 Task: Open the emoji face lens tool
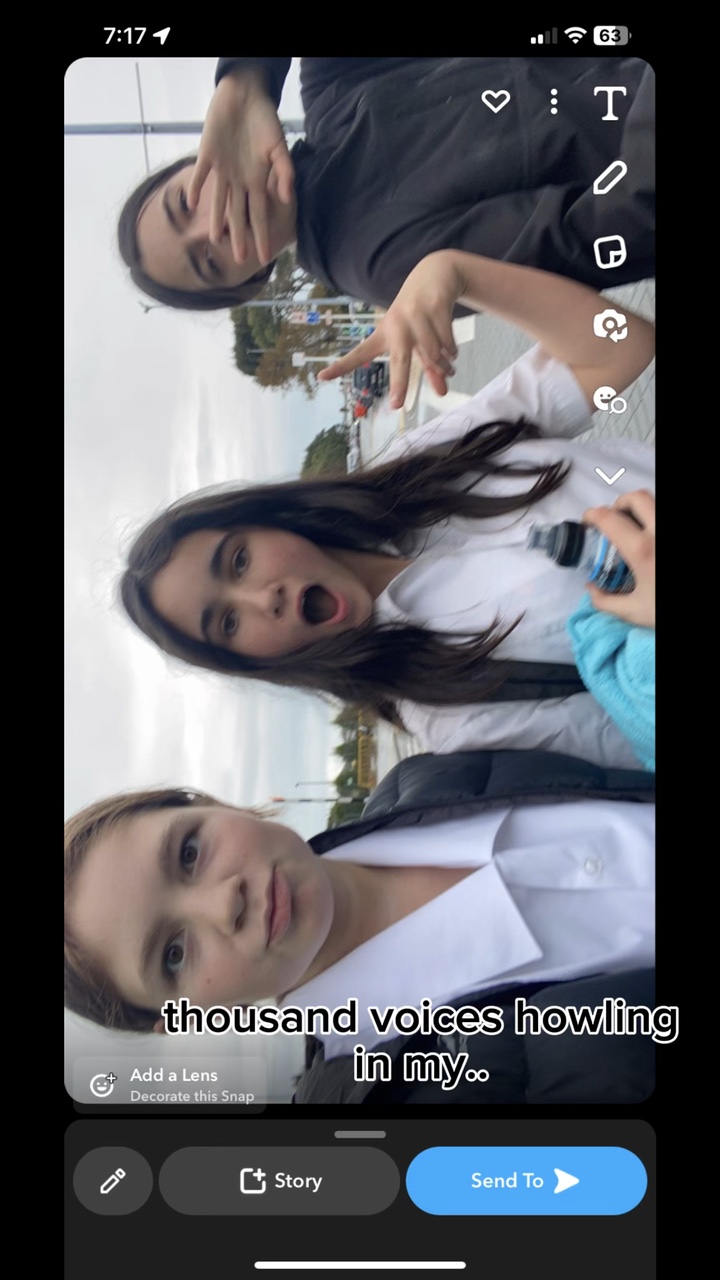tap(610, 399)
